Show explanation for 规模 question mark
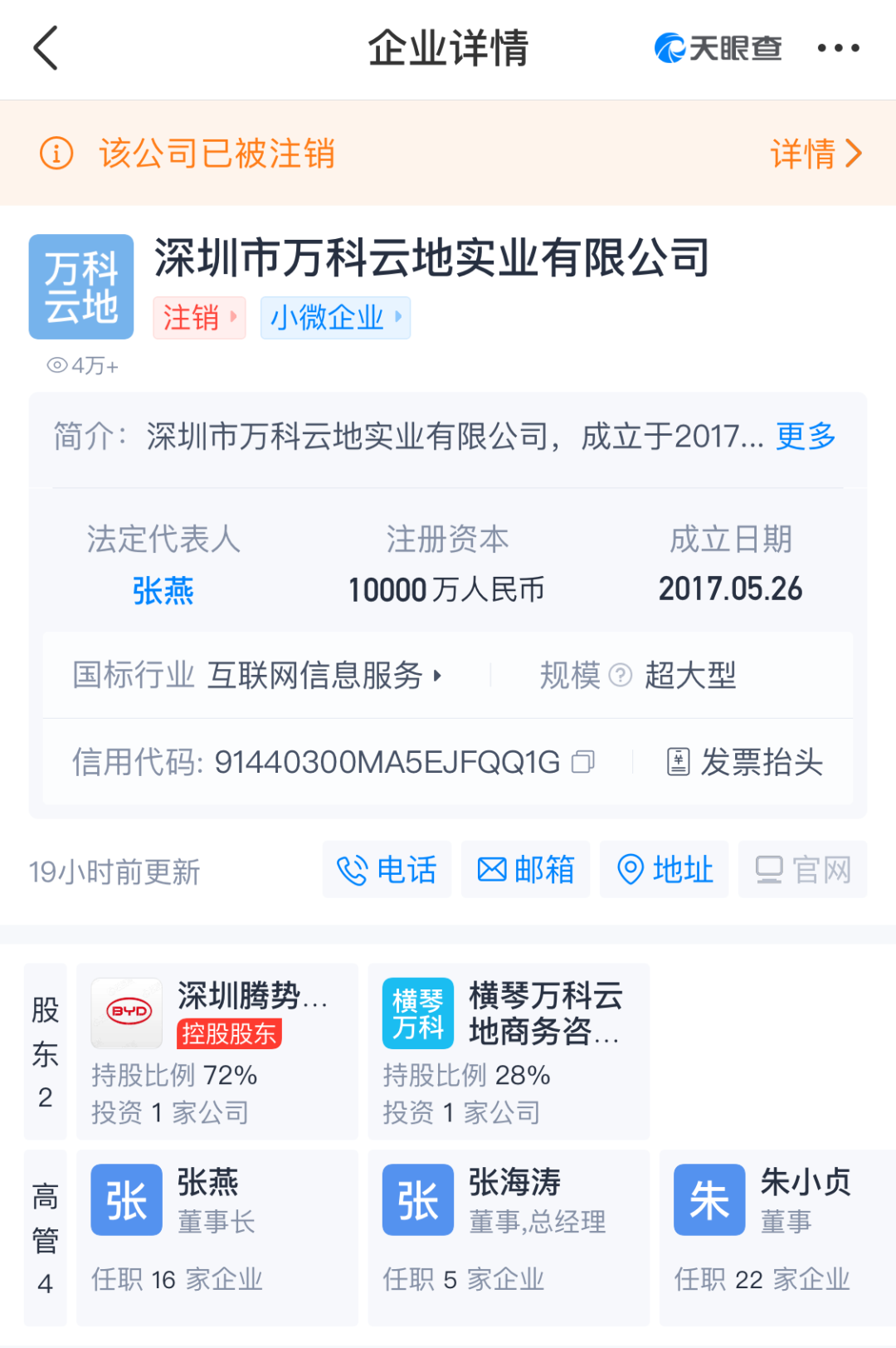 coord(620,676)
